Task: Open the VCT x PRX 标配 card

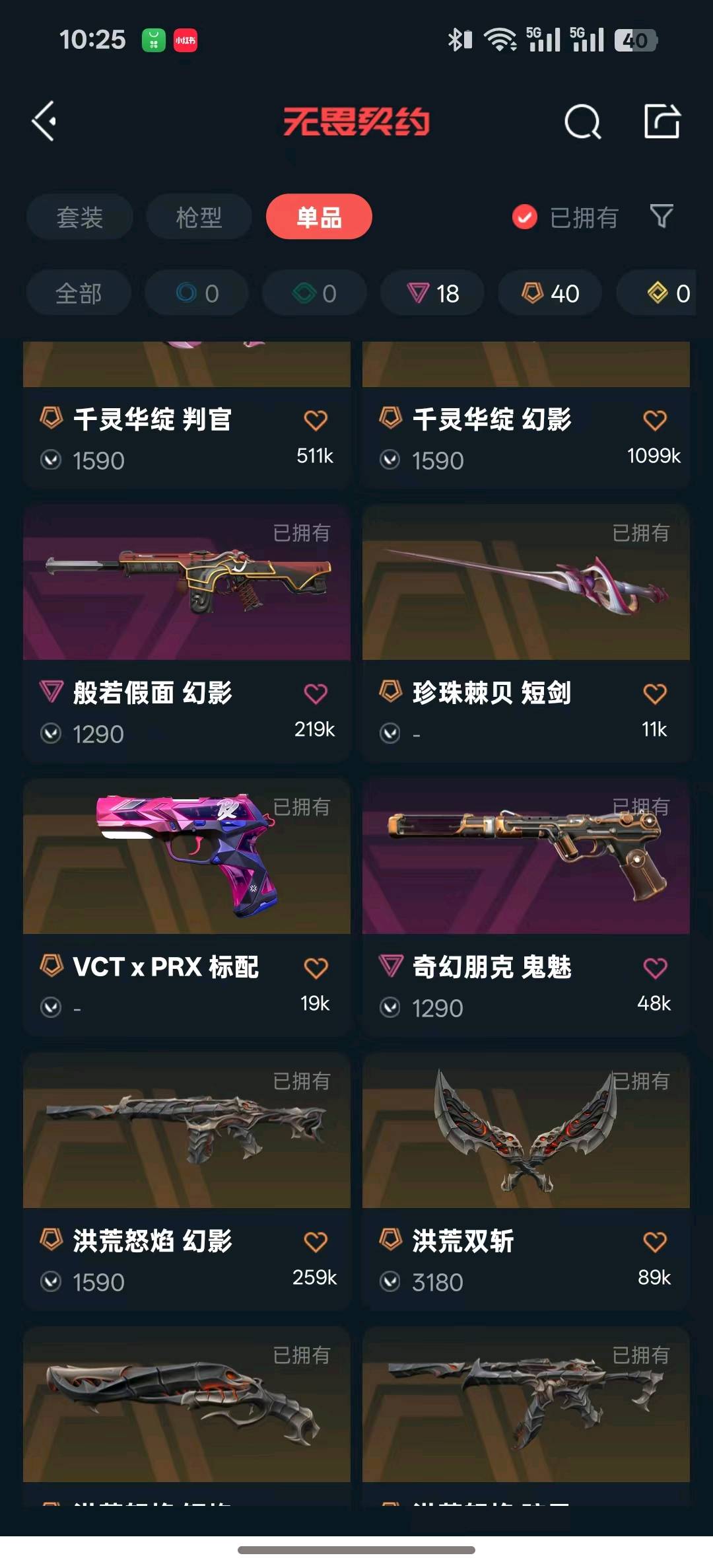Action: tap(187, 908)
